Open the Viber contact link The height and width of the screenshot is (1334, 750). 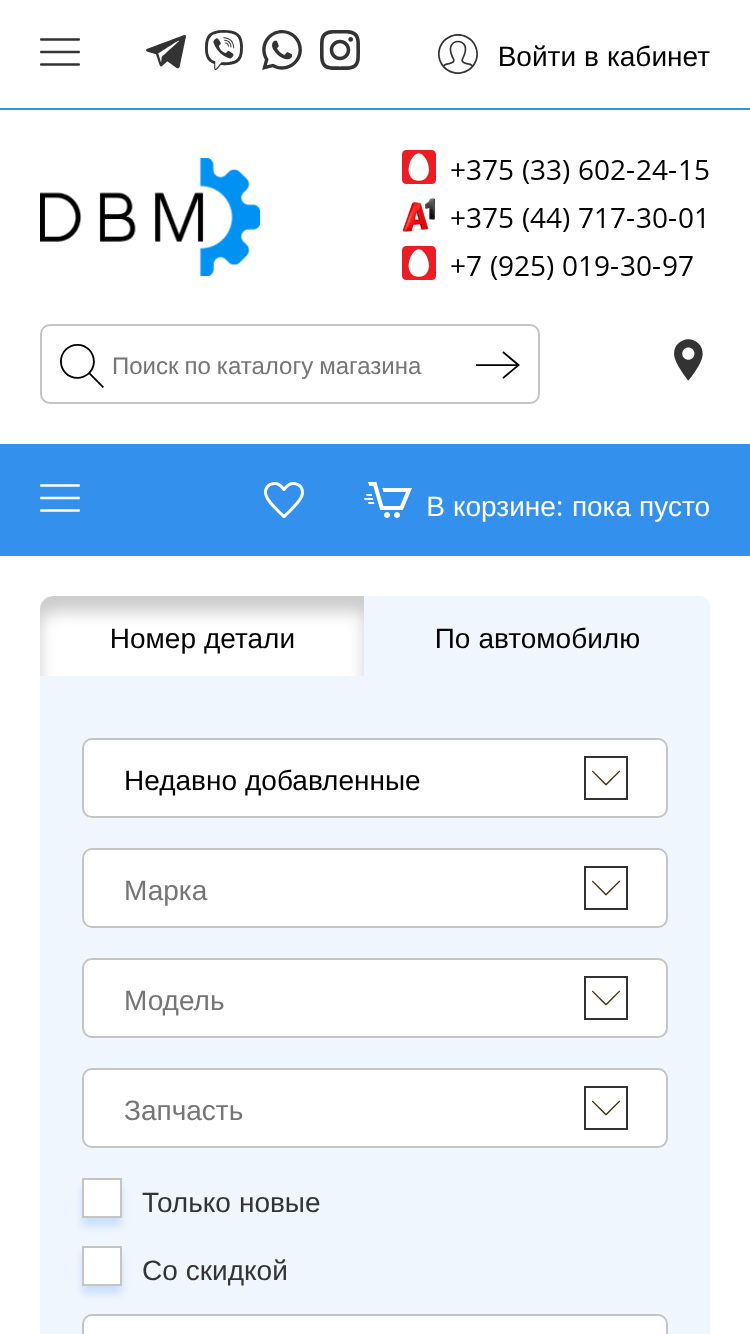(224, 50)
